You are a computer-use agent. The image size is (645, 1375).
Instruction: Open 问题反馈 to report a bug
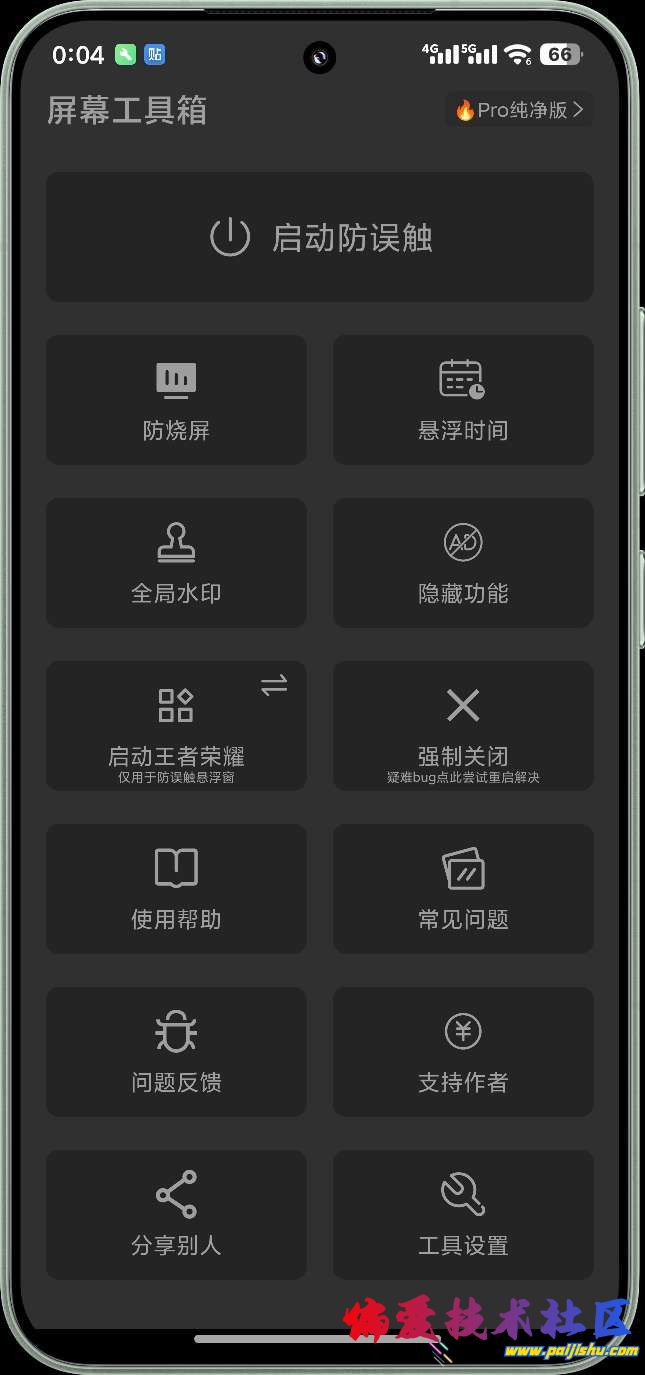coord(176,1052)
